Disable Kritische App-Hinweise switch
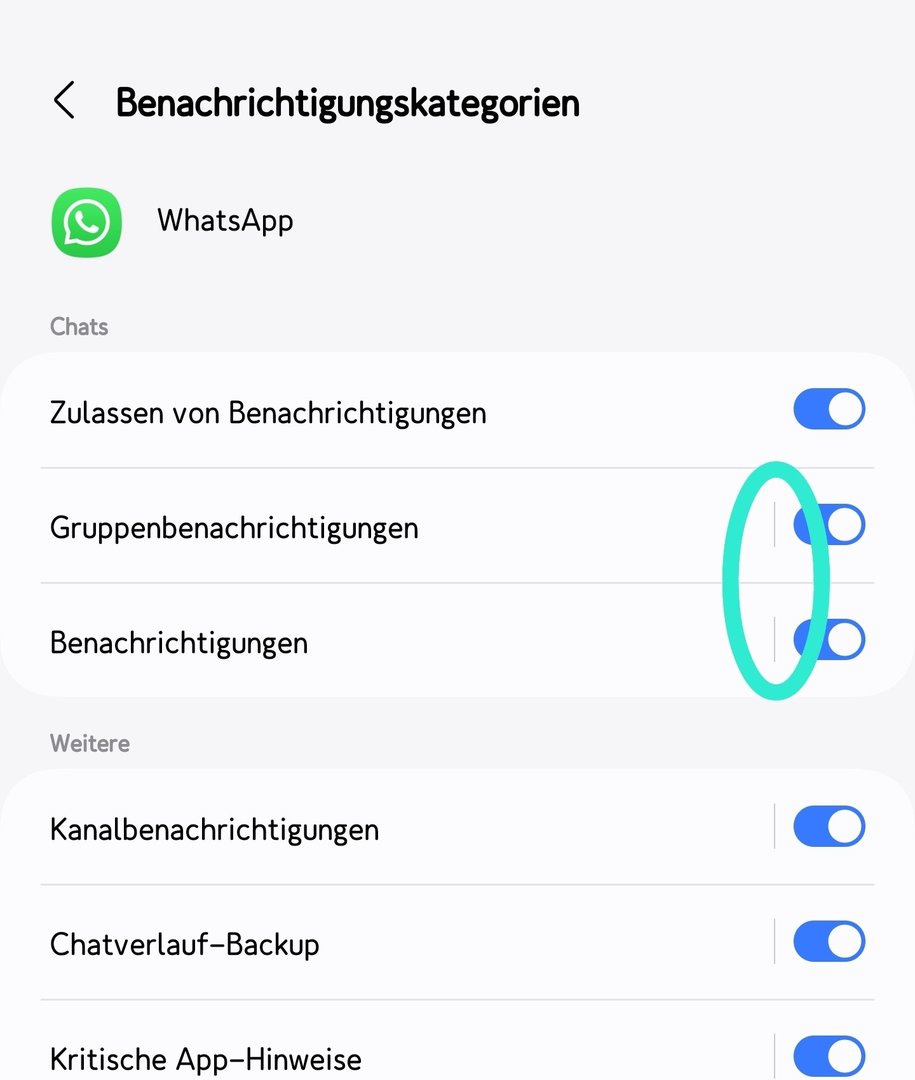This screenshot has height=1080, width=915. 828,1056
